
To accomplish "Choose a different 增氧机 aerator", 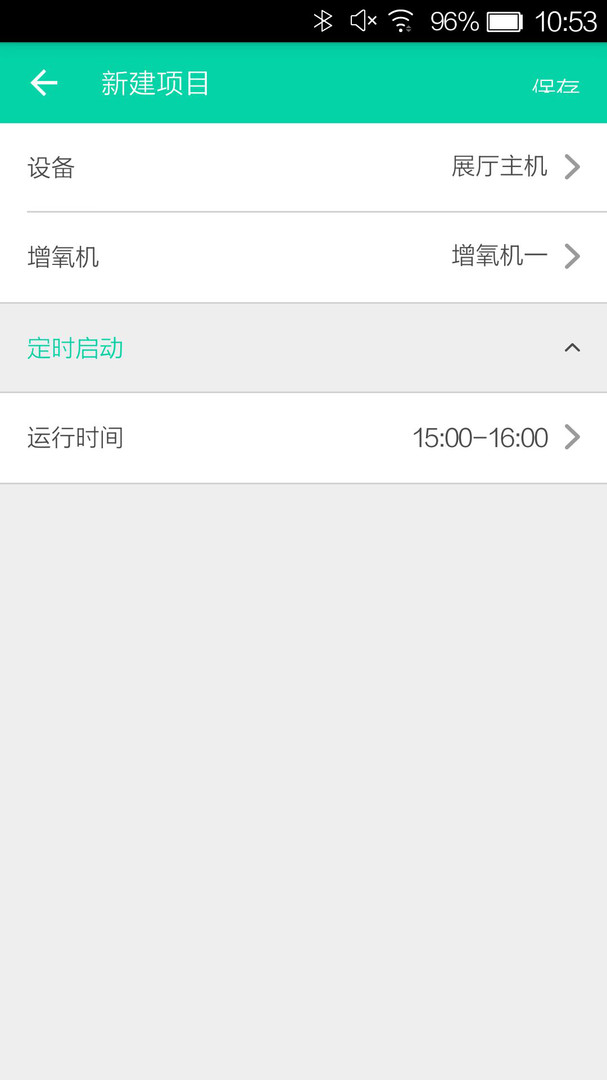I will click(303, 257).
